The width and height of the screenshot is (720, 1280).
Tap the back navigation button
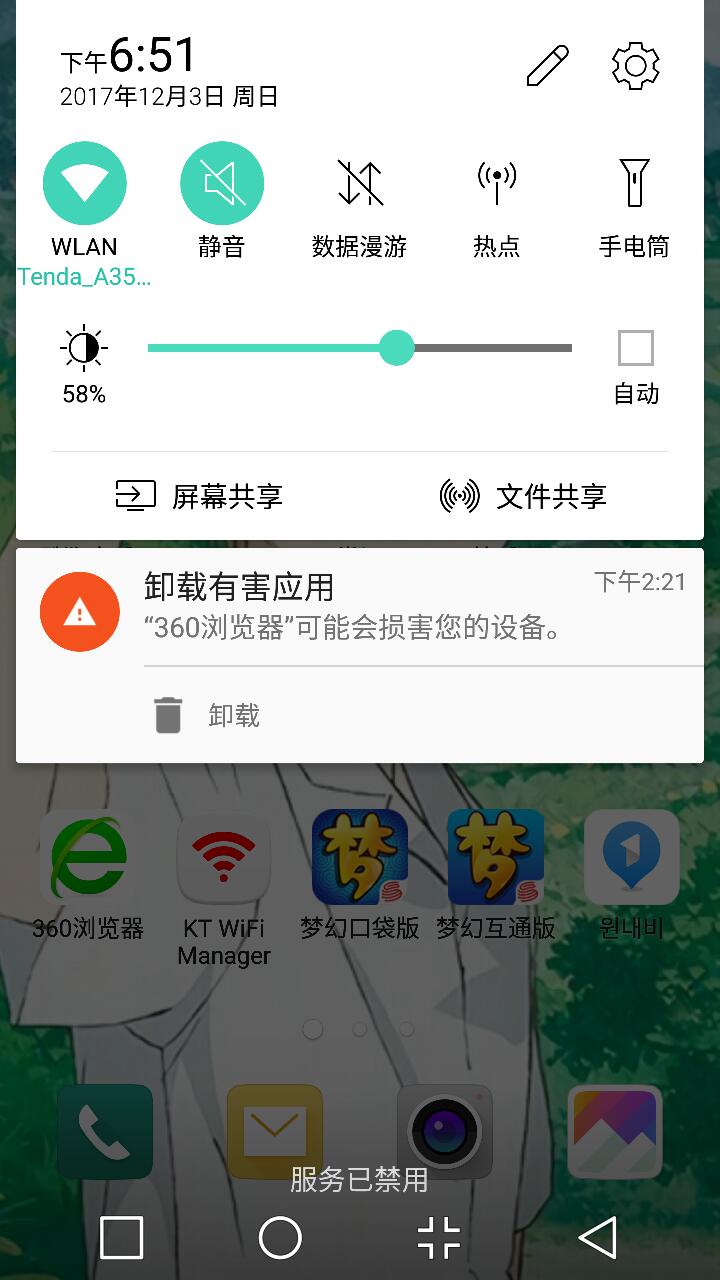tap(598, 1238)
